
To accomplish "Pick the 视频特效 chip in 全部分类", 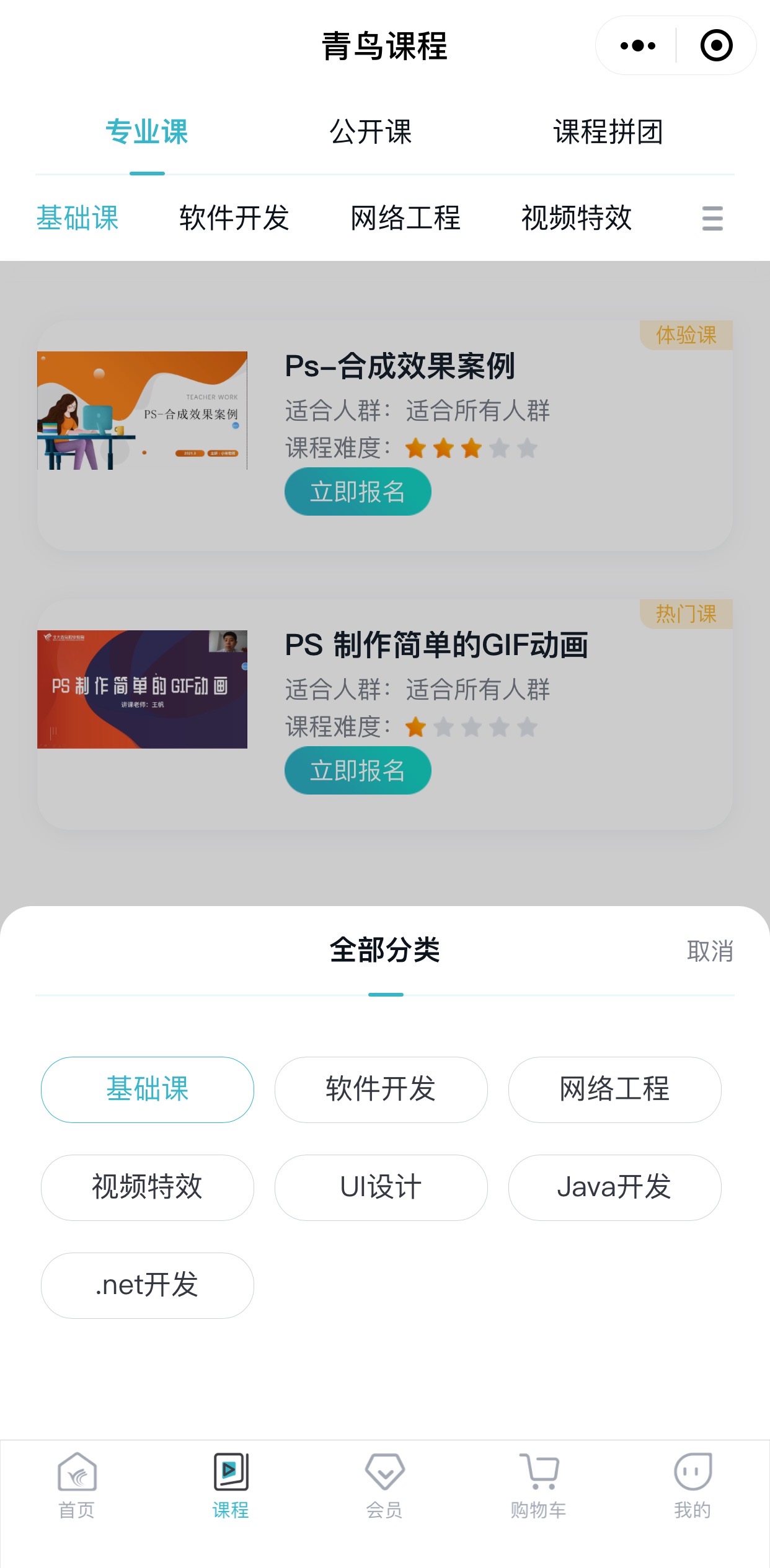I will pos(148,1187).
